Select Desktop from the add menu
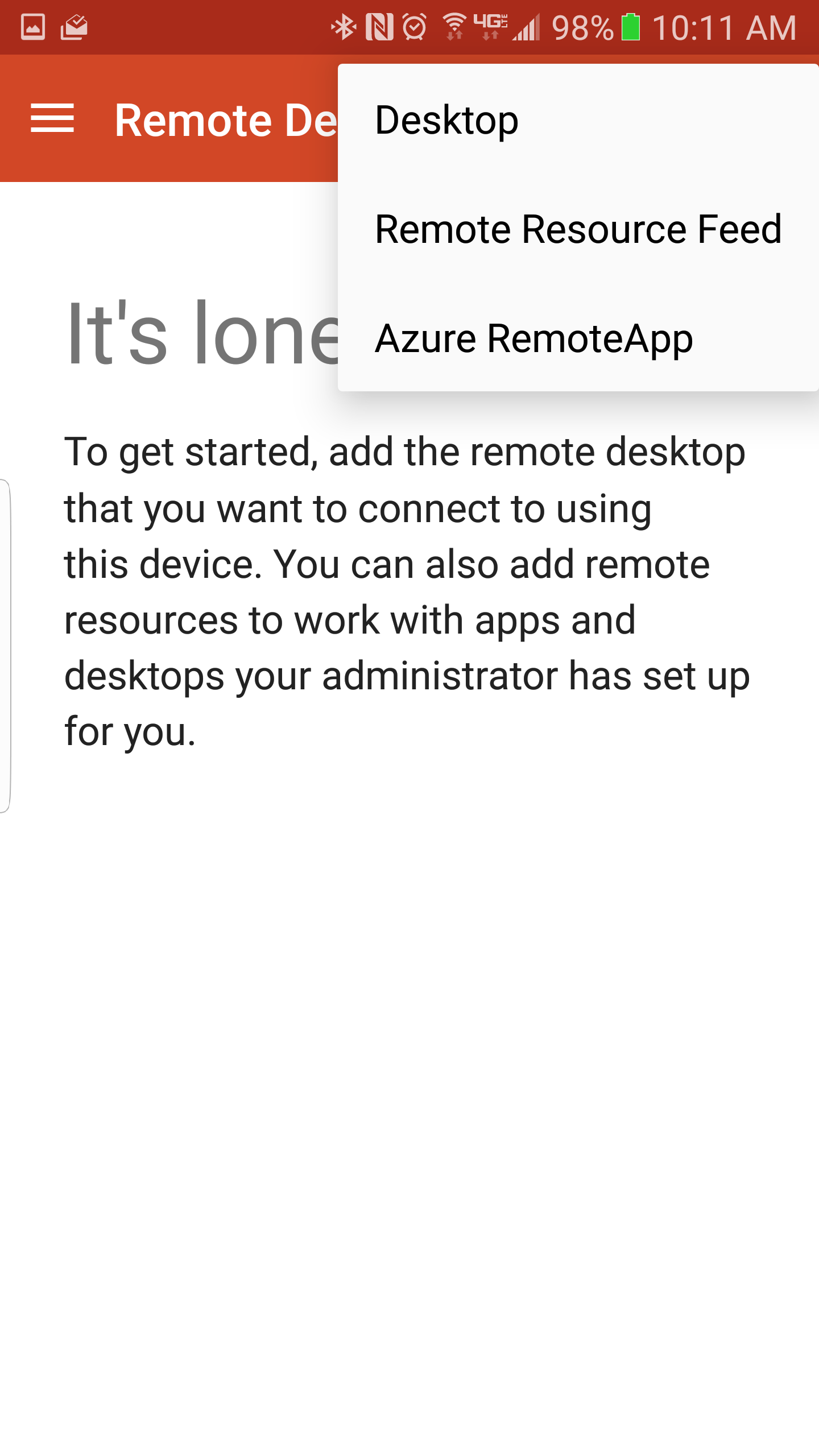 (x=578, y=119)
